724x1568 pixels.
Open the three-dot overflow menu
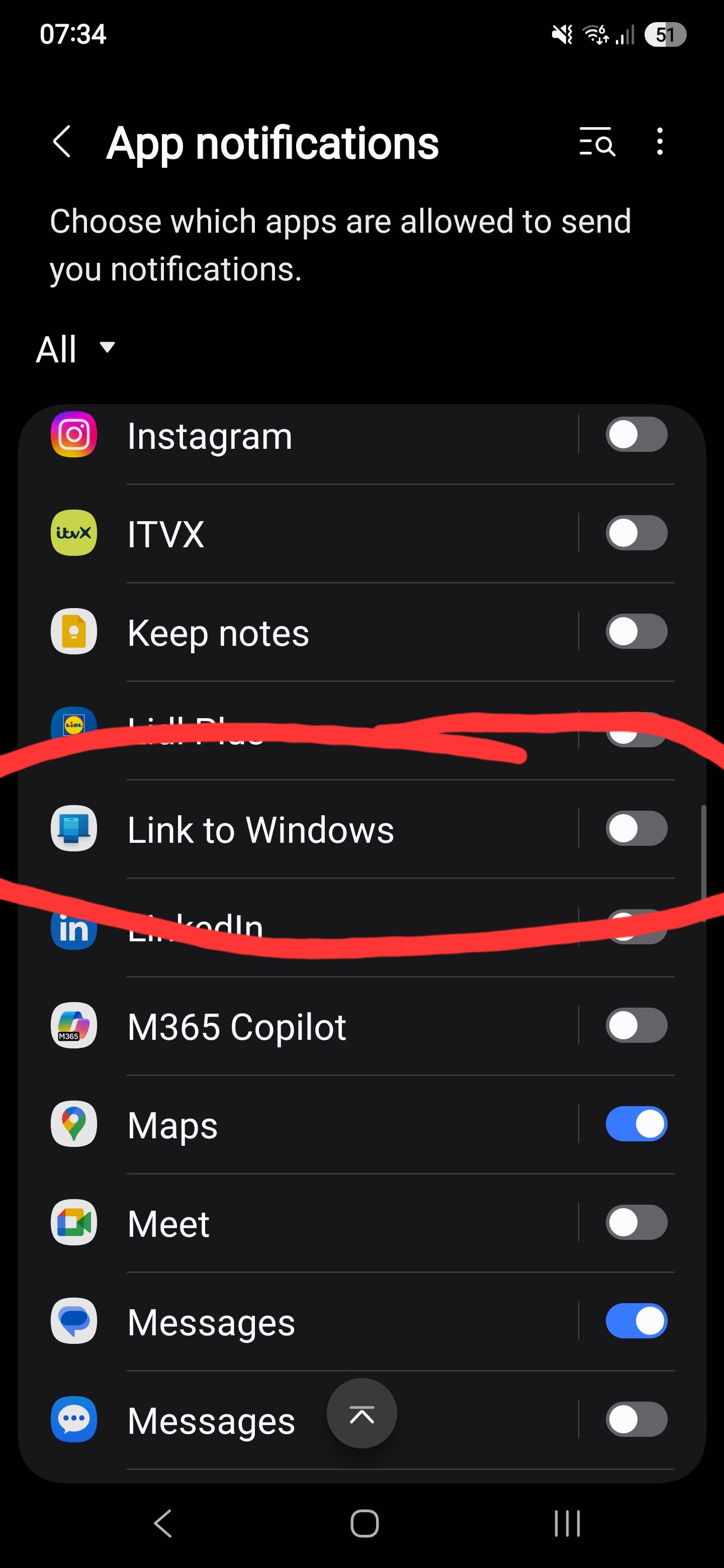(x=660, y=142)
